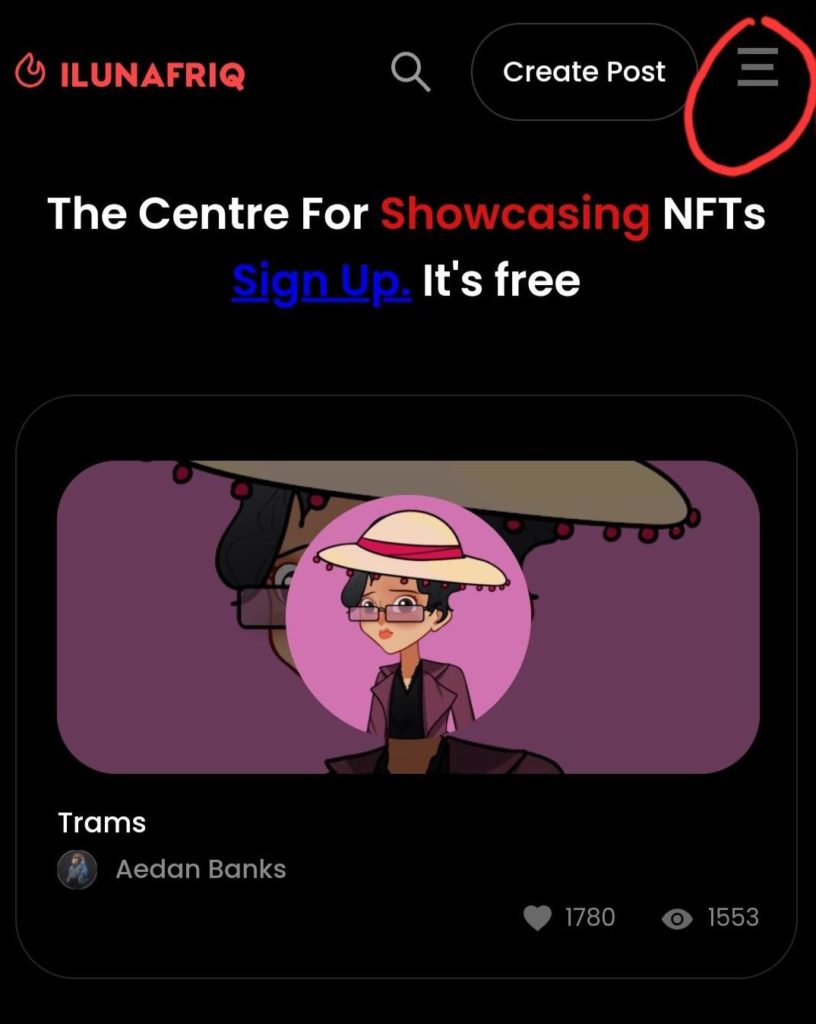This screenshot has height=1024, width=816.
Task: Open the Trams NFT artwork
Action: pyautogui.click(x=408, y=617)
